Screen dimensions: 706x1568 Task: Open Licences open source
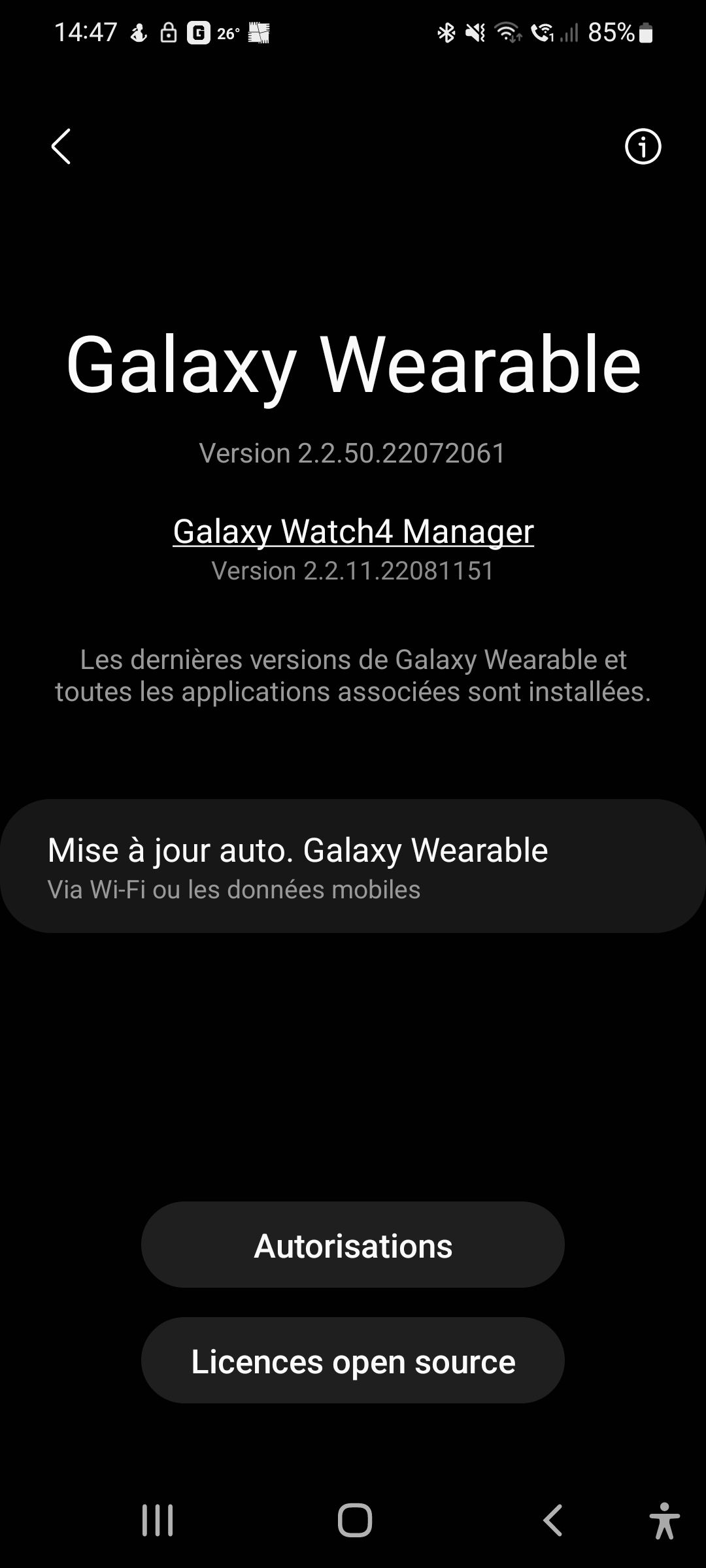click(x=353, y=1360)
